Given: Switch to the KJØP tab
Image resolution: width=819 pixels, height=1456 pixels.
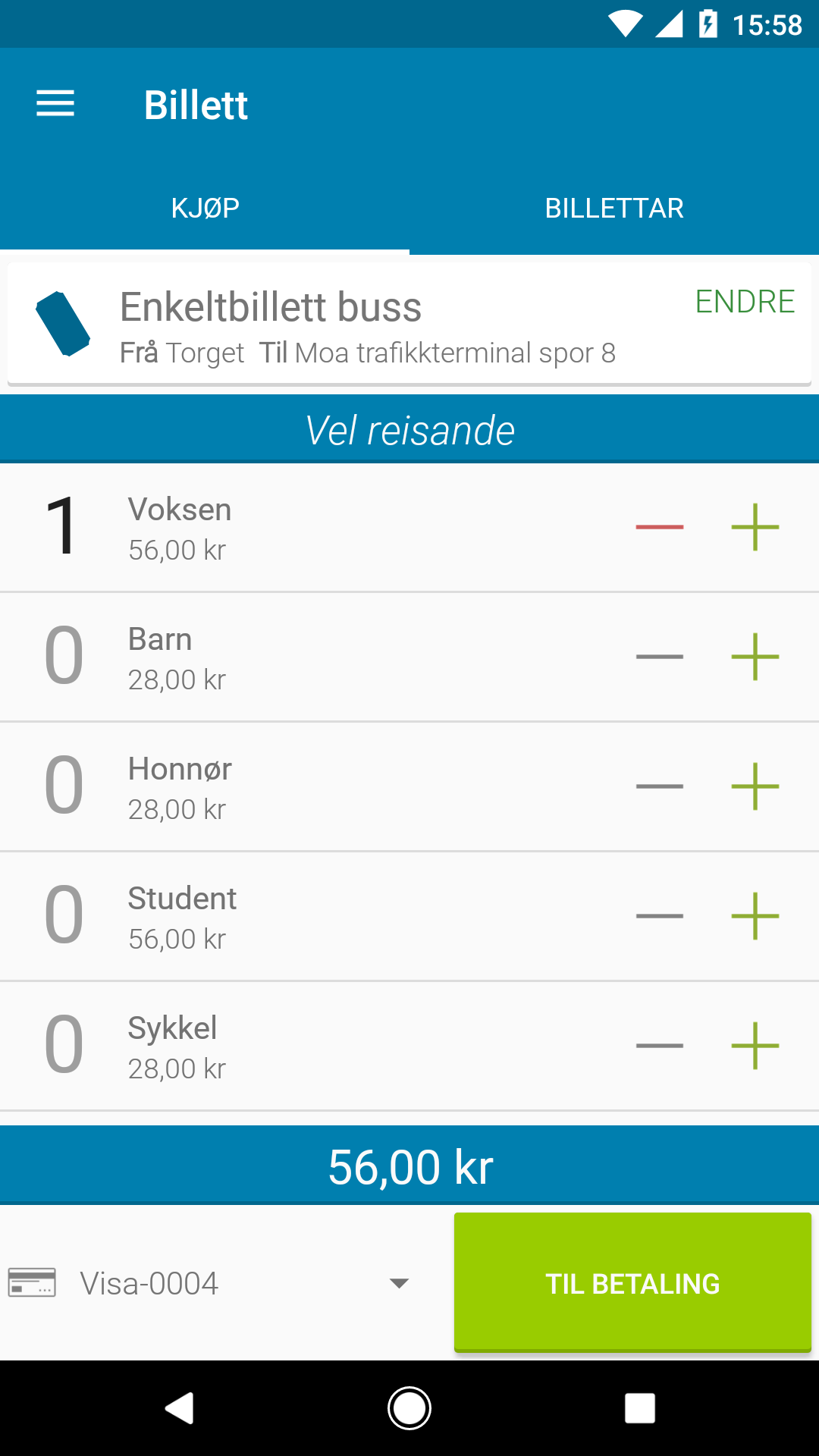Looking at the screenshot, I should click(x=205, y=208).
